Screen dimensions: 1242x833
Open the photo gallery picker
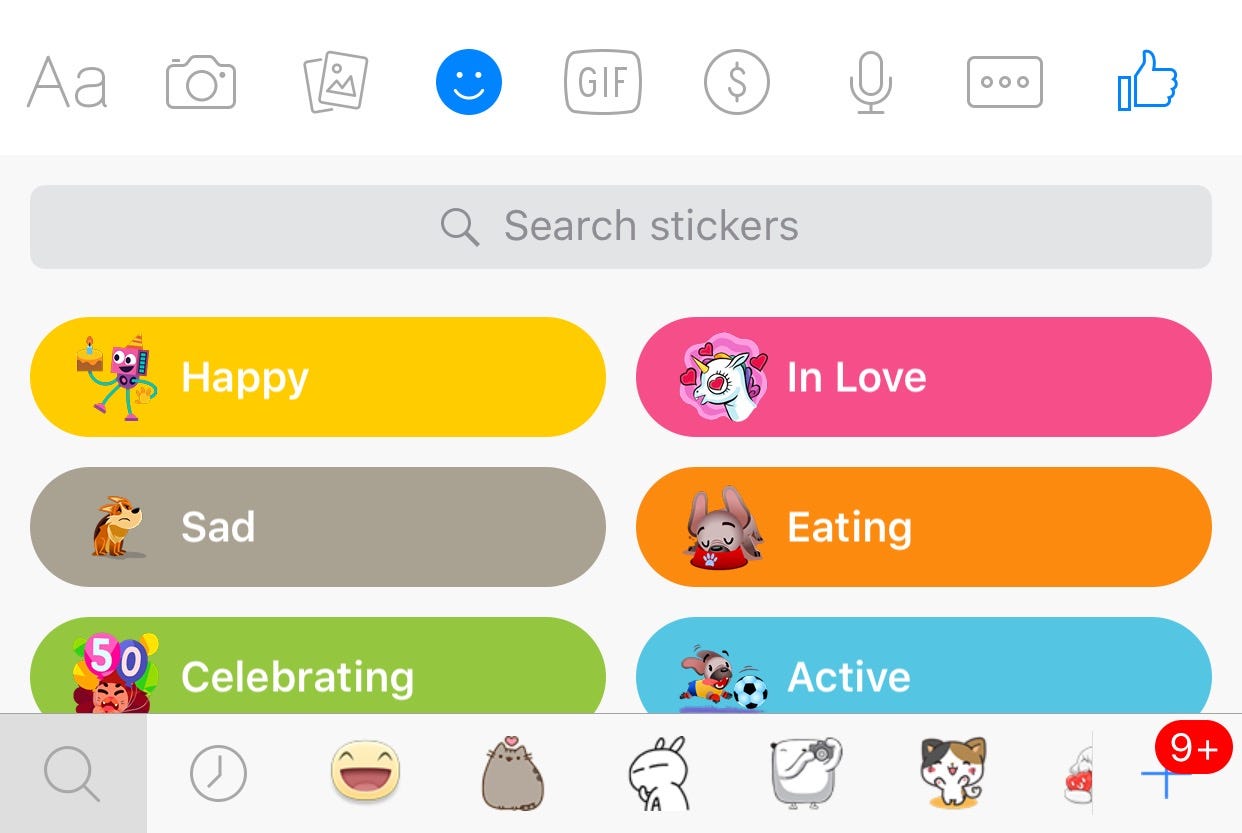click(x=336, y=83)
